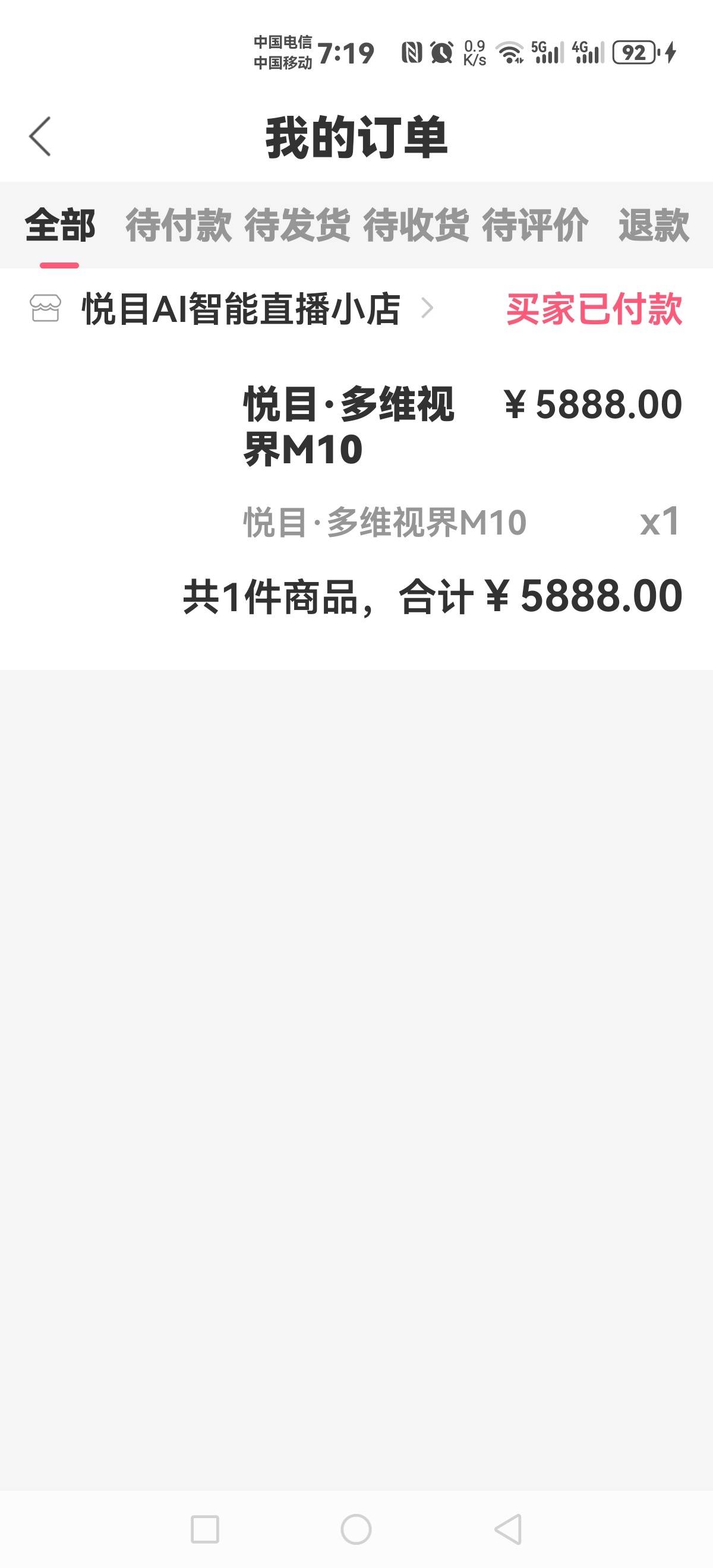Open the 悦目·多维视界M10 order details

(348, 426)
